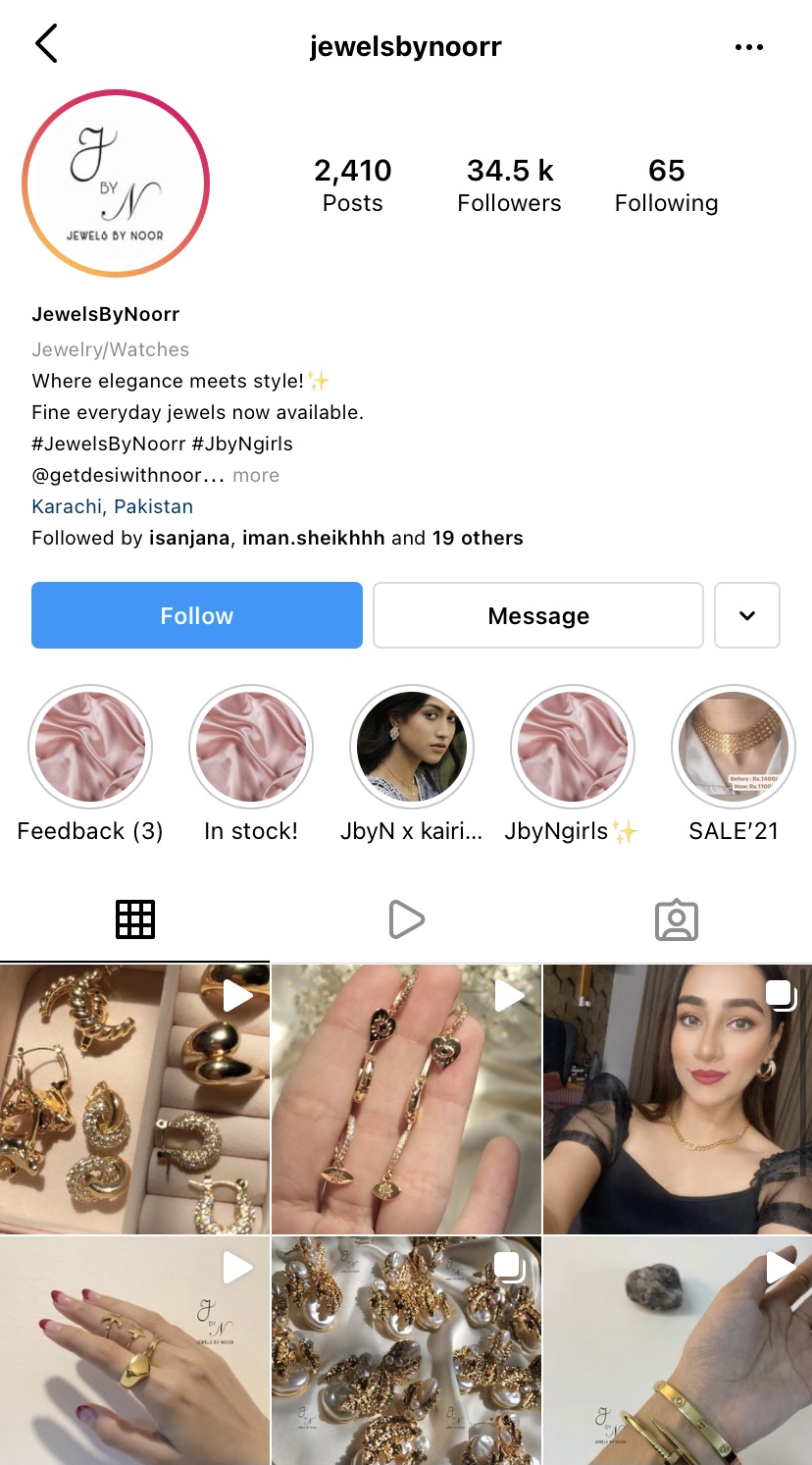Switch to the tagged photos tab
The image size is (812, 1465).
point(677,919)
